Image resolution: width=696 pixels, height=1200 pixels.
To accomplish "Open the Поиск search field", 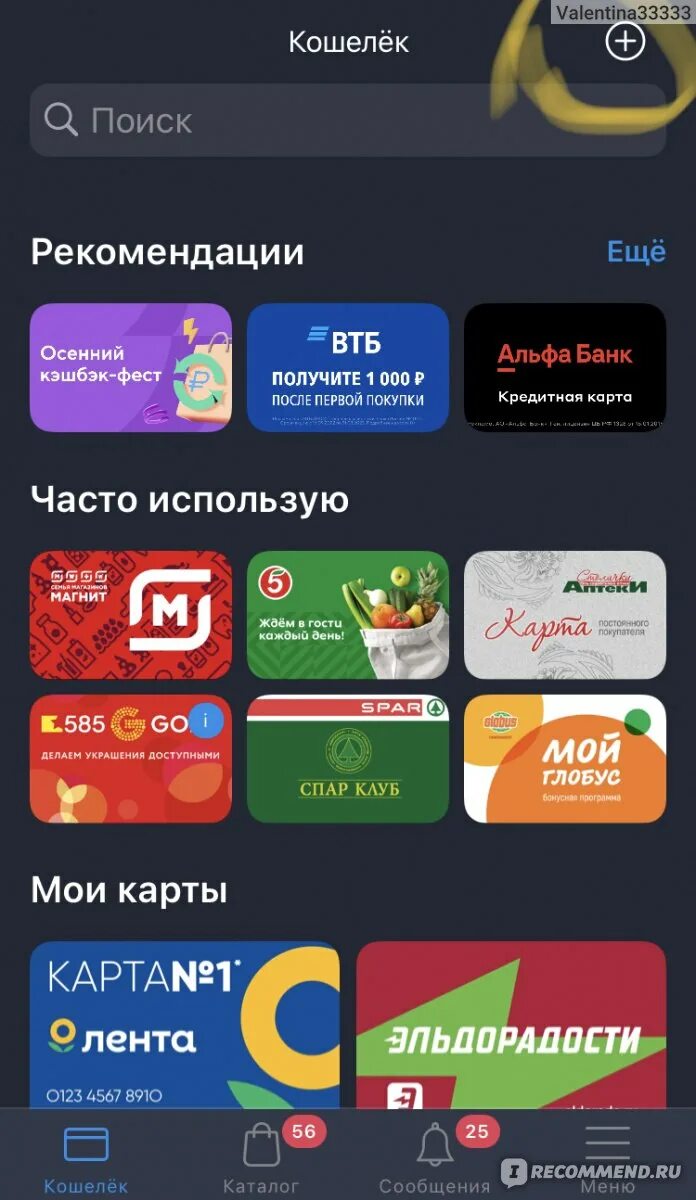I will tap(347, 120).
